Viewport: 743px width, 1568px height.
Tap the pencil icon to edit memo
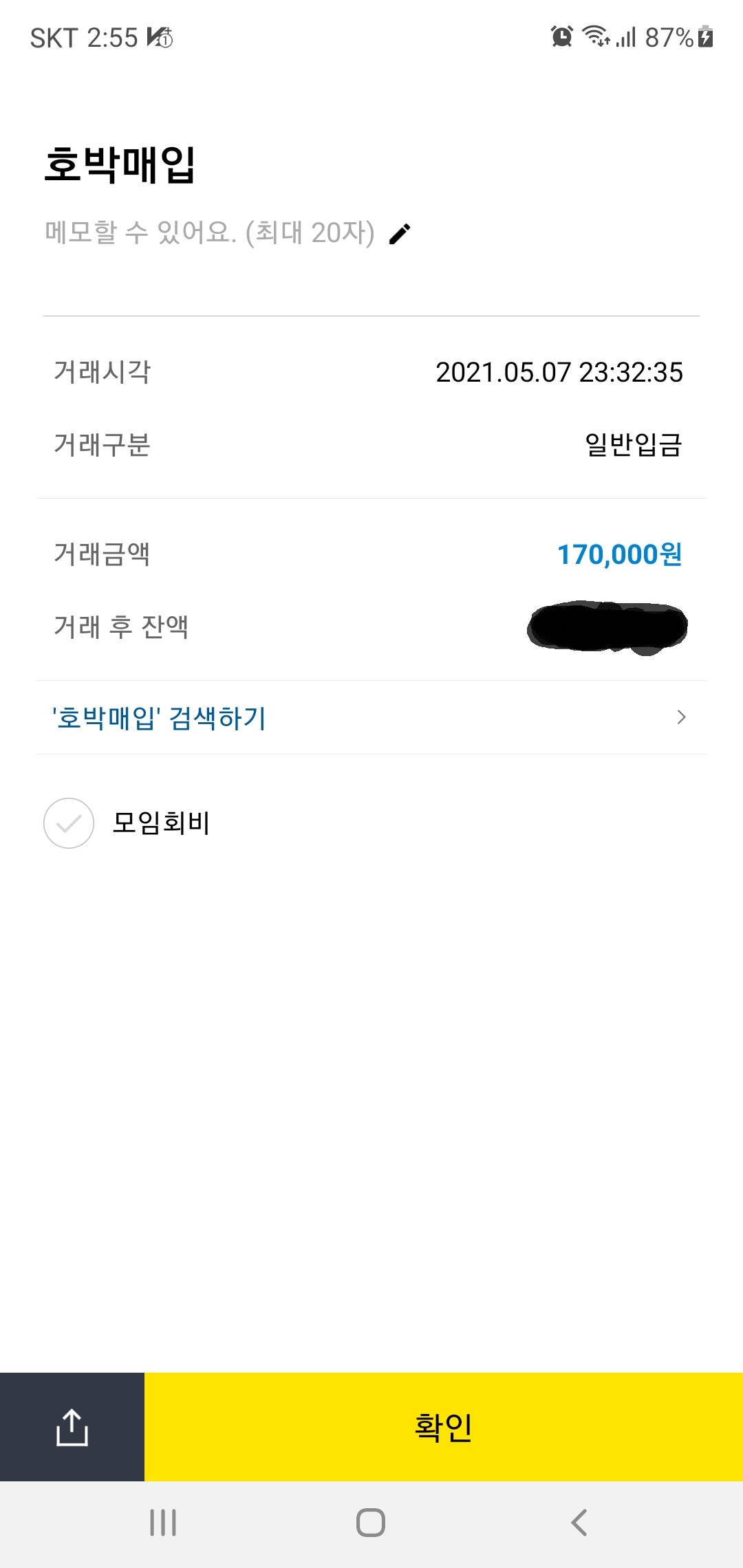tap(400, 234)
